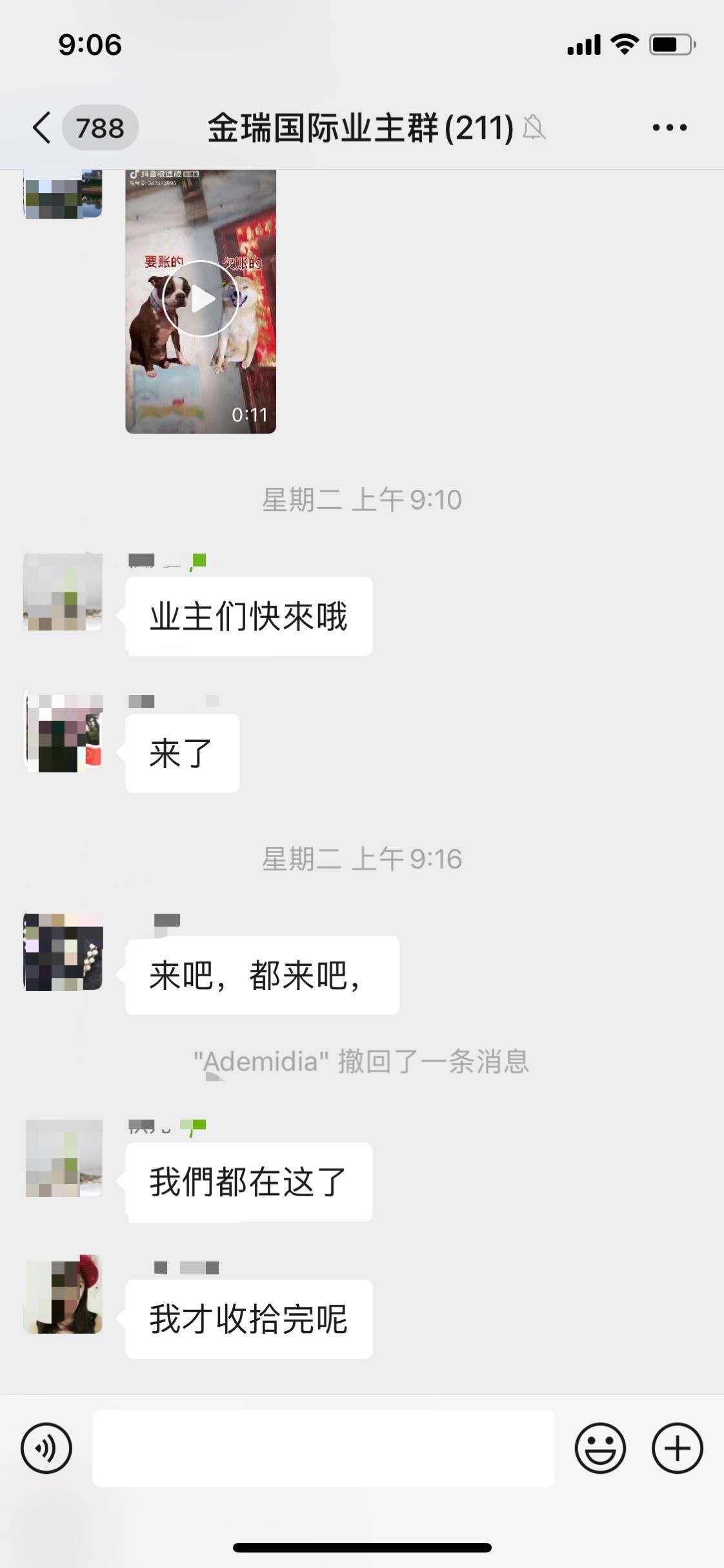Screen dimensions: 724x1568
Task: Switch to voice message input
Action: click(x=46, y=1448)
